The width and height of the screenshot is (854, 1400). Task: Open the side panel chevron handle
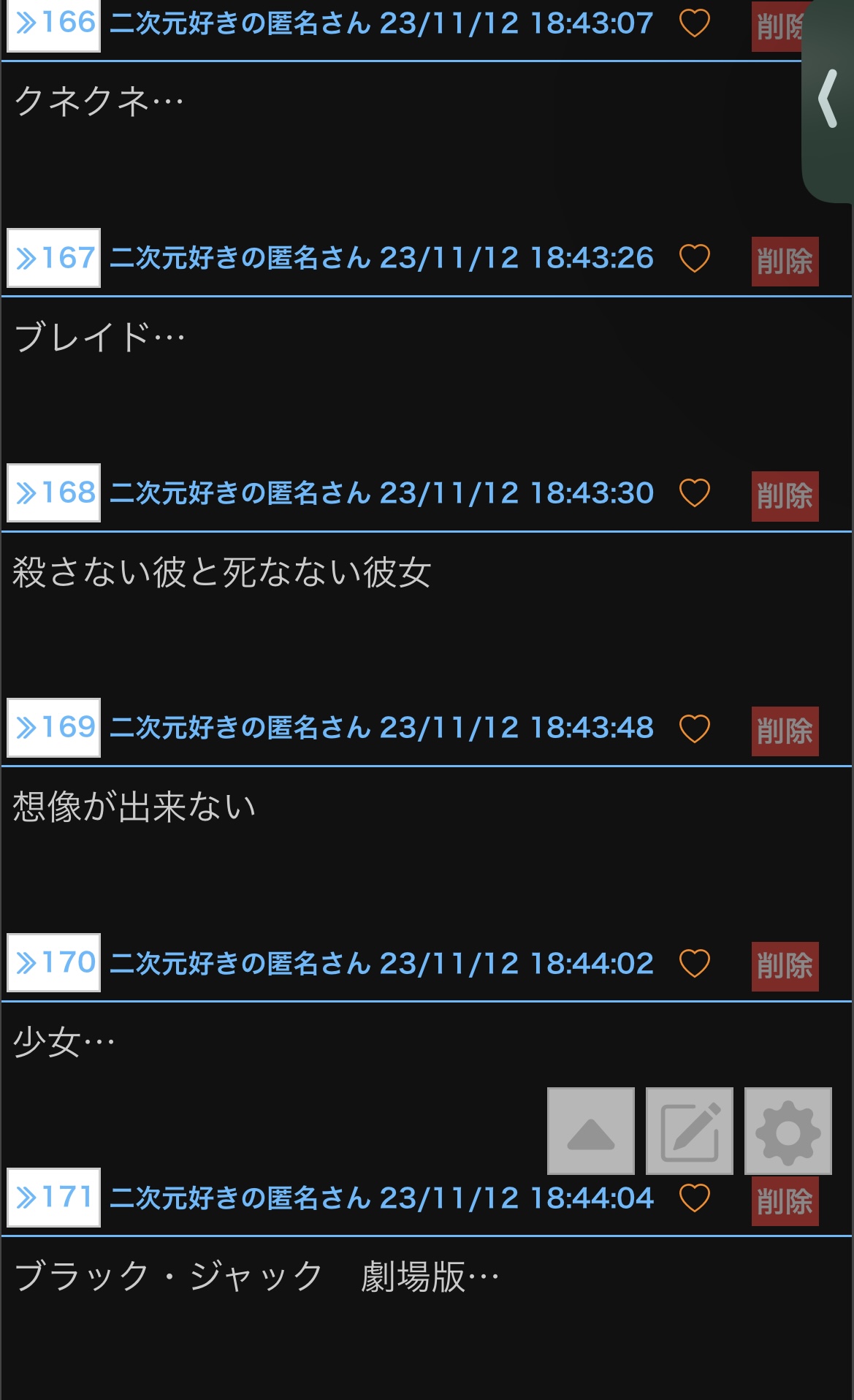828,99
